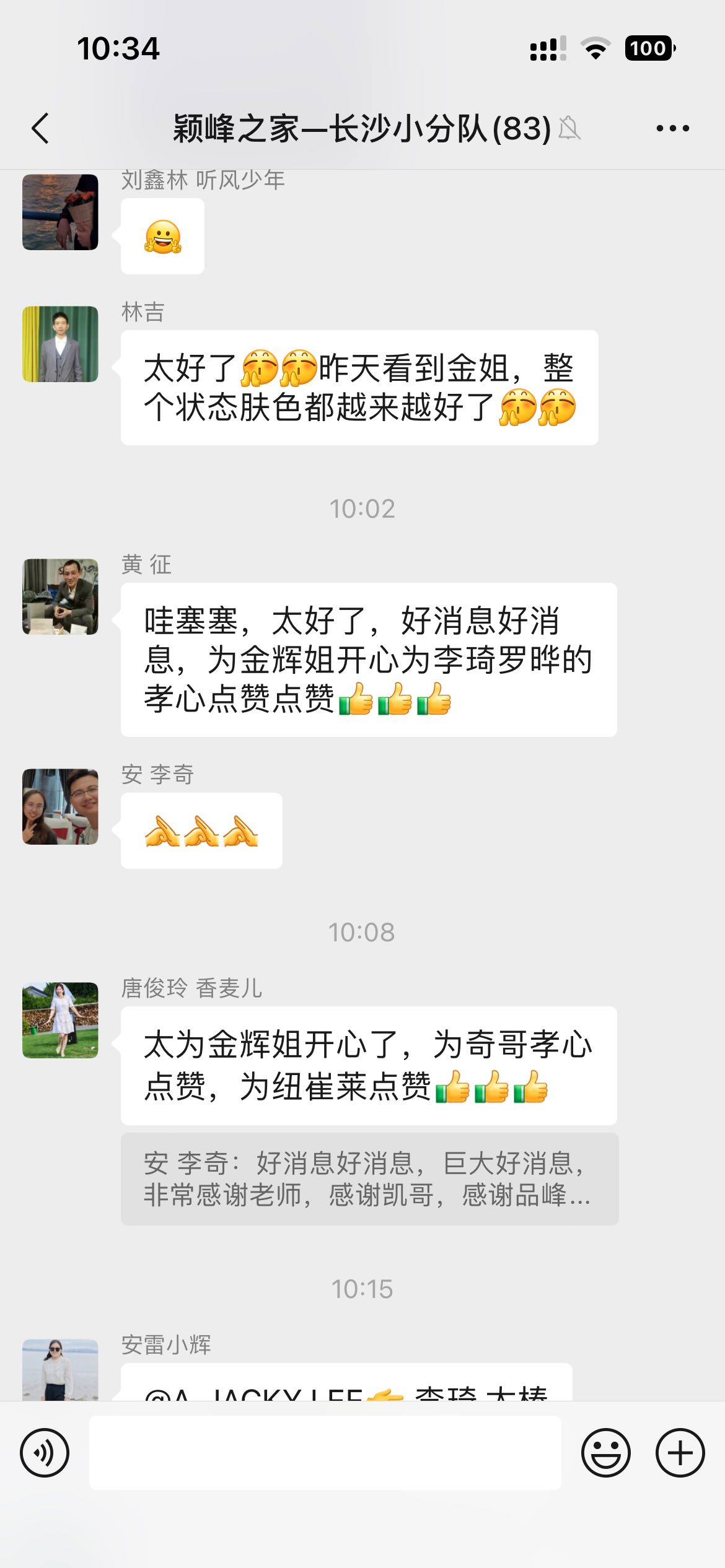View 刘鑫林 听风少年's profile avatar

[x=60, y=212]
